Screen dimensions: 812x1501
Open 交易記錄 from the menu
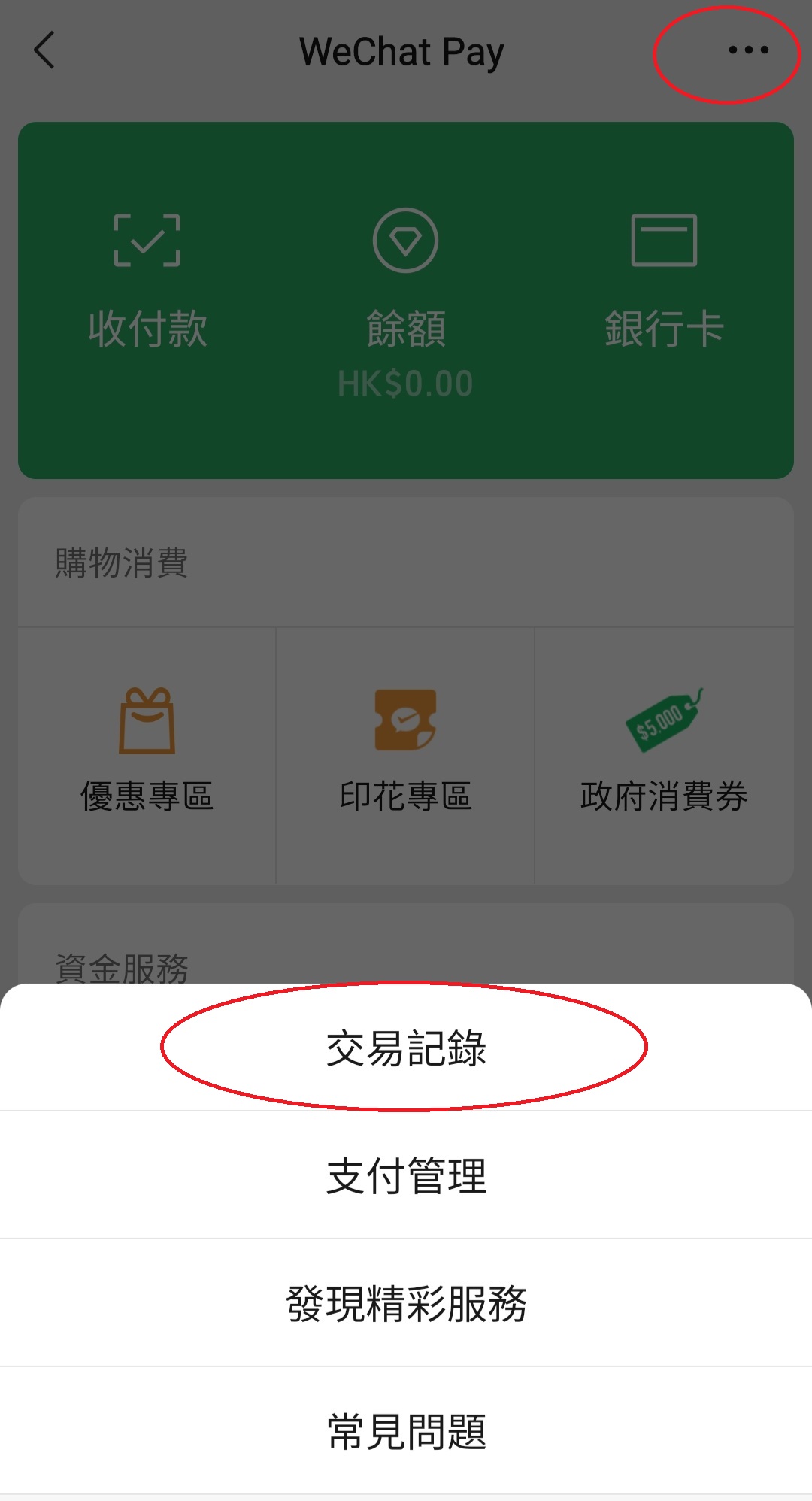click(406, 1048)
